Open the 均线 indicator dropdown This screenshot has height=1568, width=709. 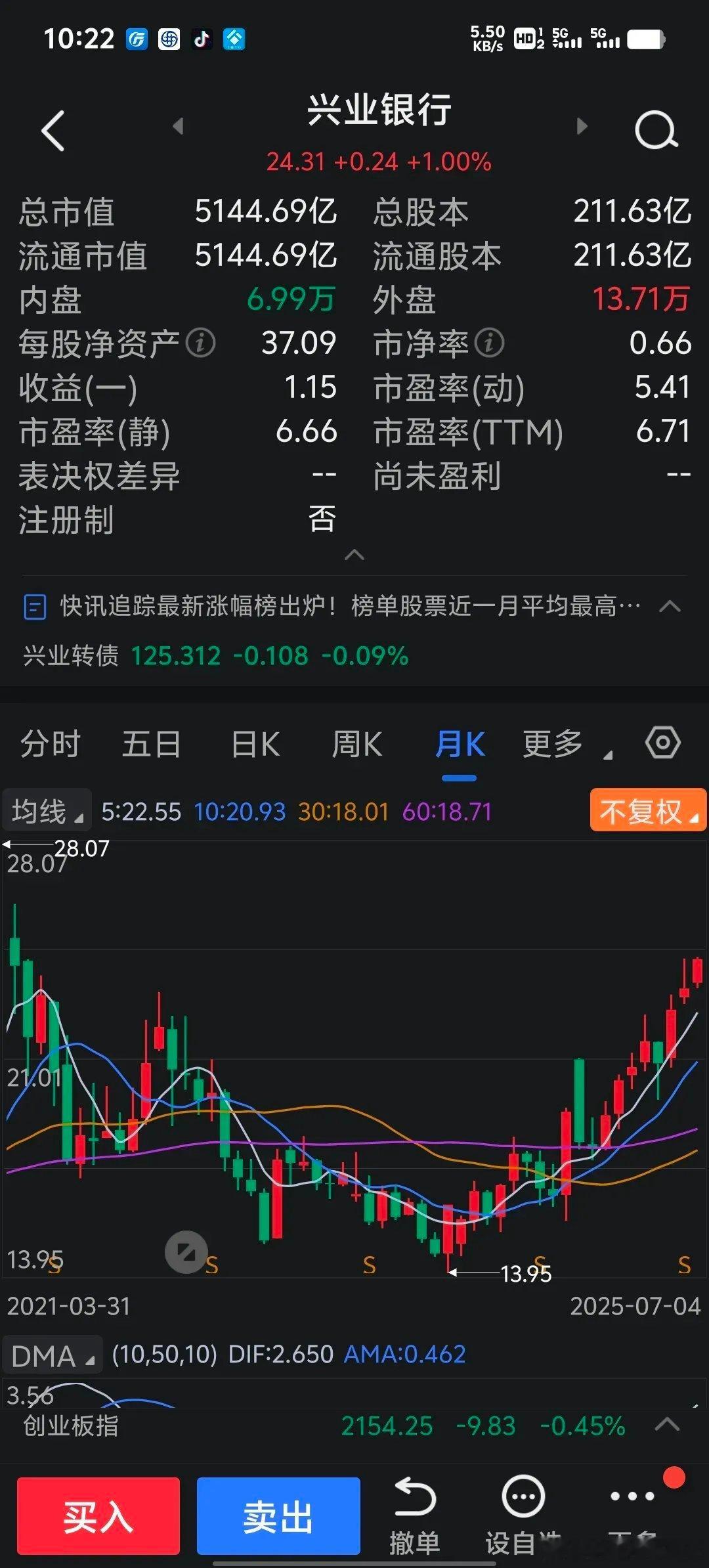[47, 811]
